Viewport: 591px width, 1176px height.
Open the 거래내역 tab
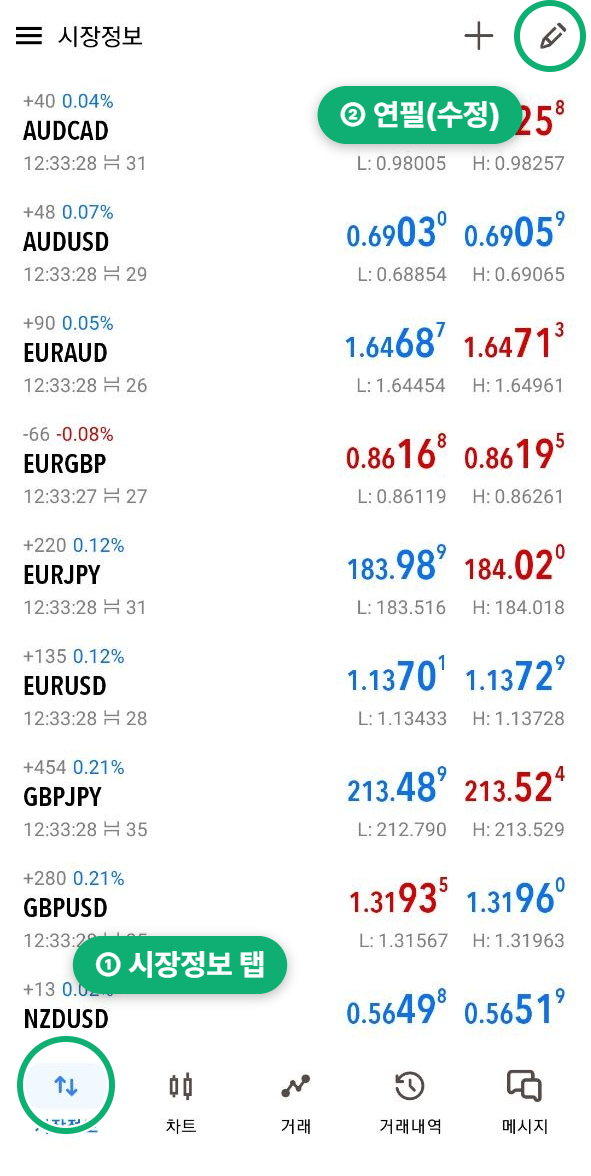click(410, 1101)
